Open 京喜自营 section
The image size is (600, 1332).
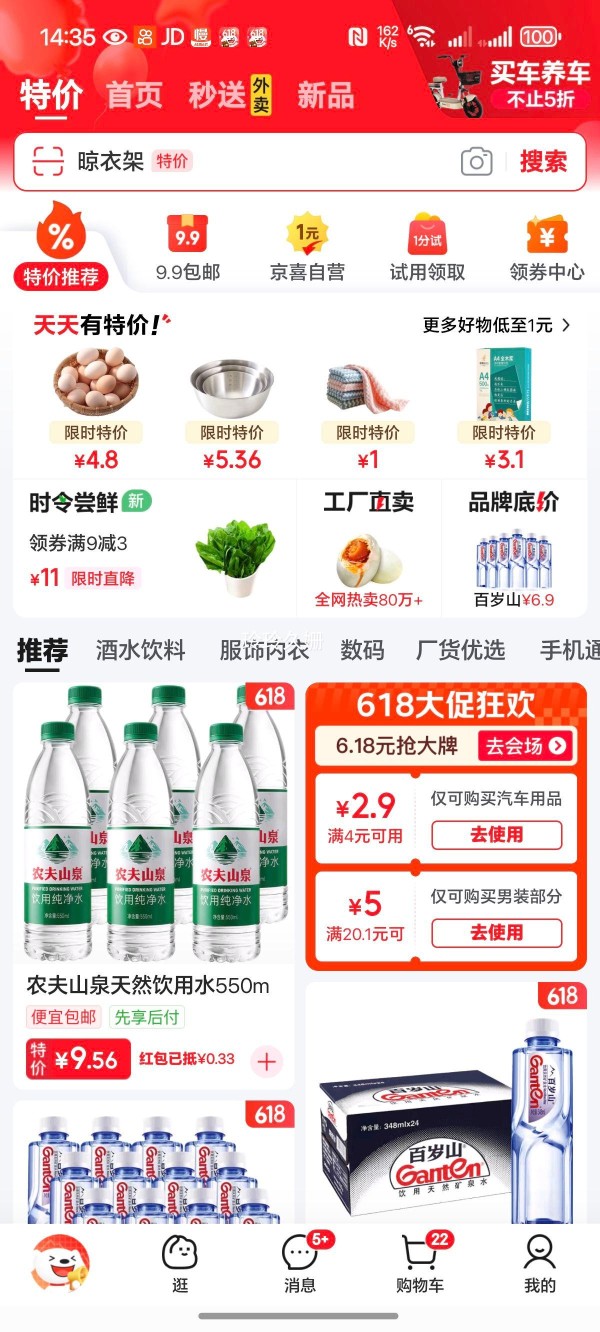(x=307, y=248)
